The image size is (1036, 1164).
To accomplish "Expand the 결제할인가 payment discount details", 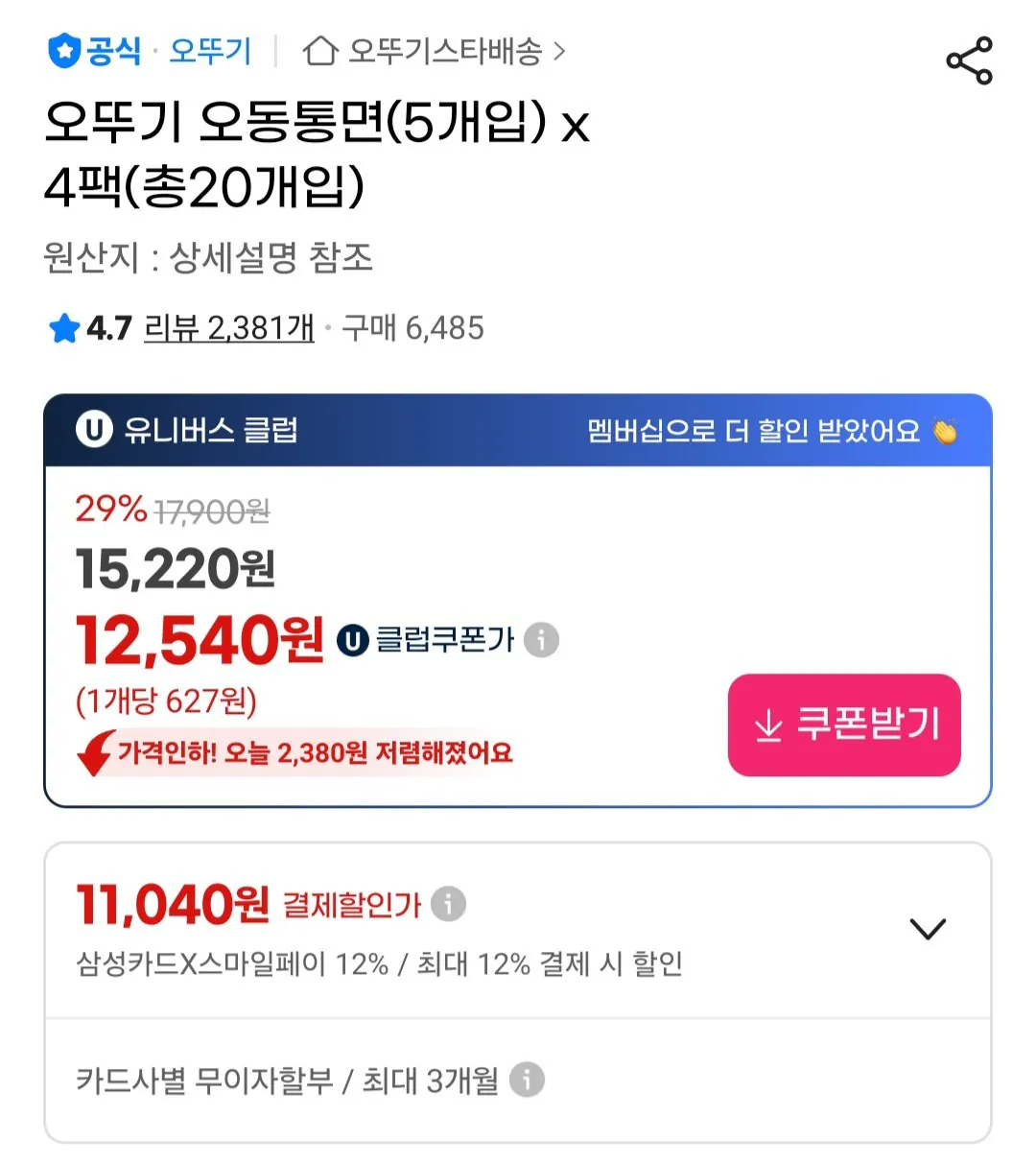I will [927, 928].
